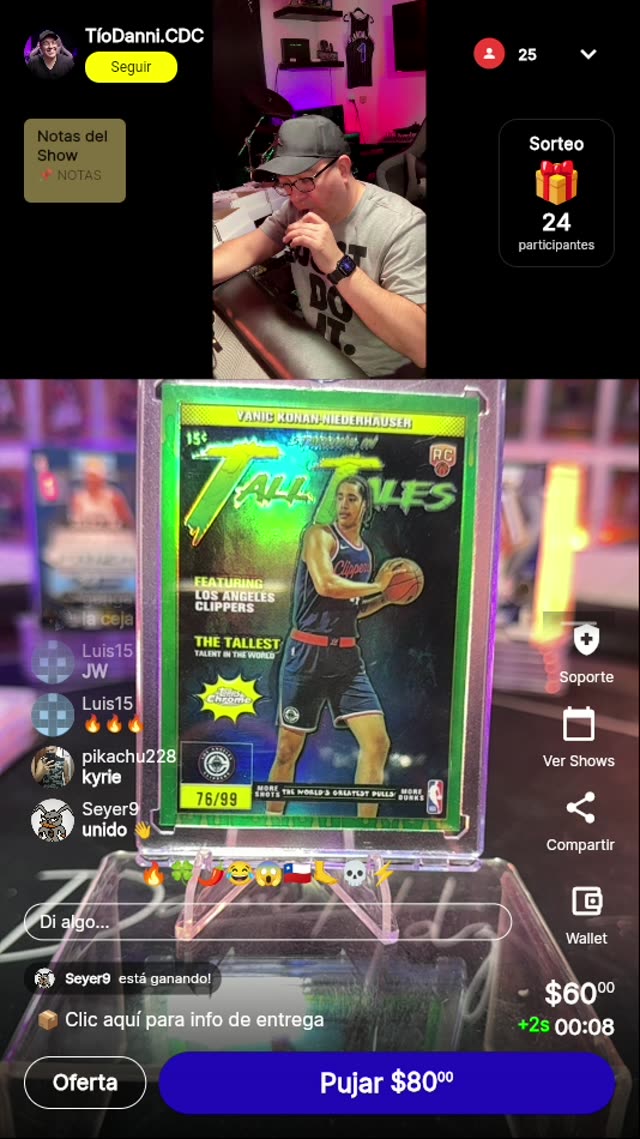Open the Sorteo giveaway card
Screen dimensions: 640x1139
click(556, 193)
